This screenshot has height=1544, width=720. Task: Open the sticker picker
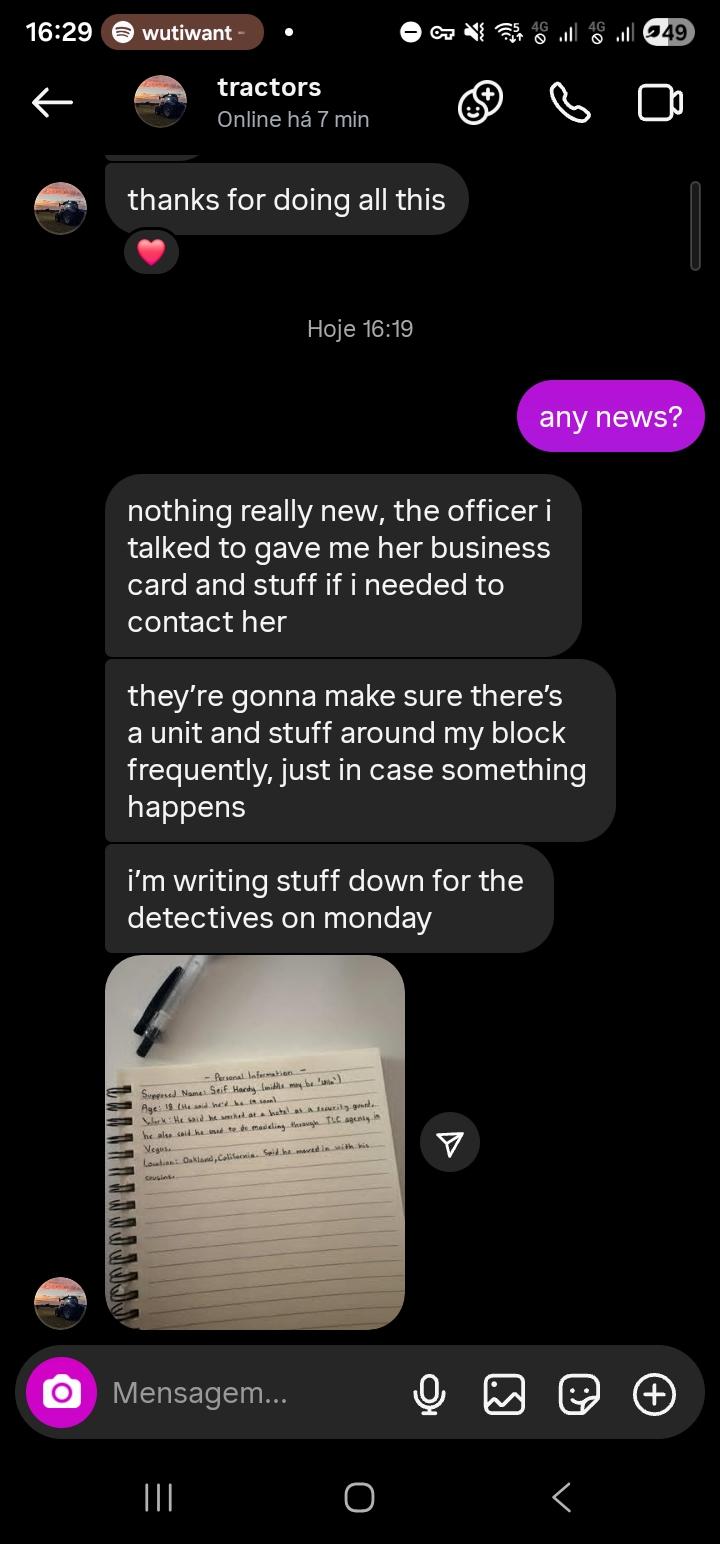click(579, 1394)
